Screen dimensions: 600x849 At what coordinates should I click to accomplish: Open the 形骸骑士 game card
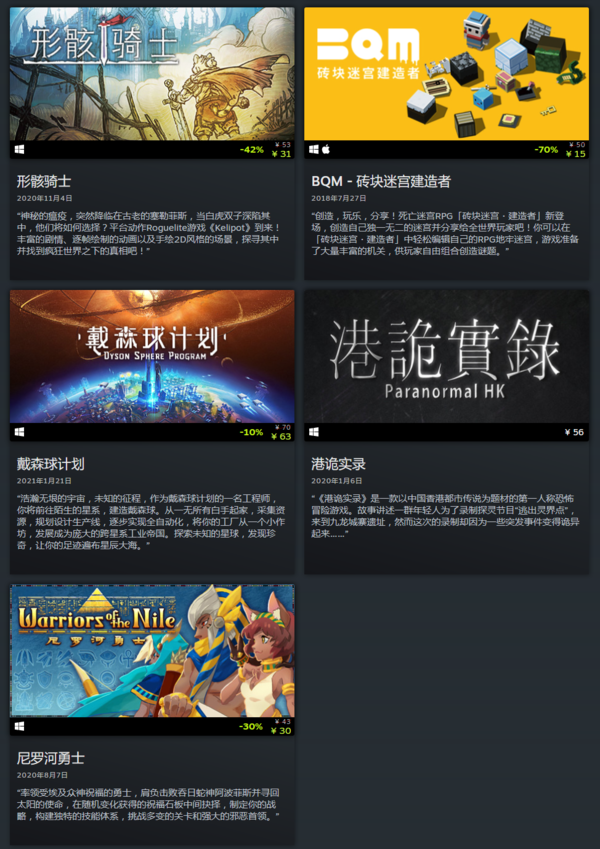point(152,75)
